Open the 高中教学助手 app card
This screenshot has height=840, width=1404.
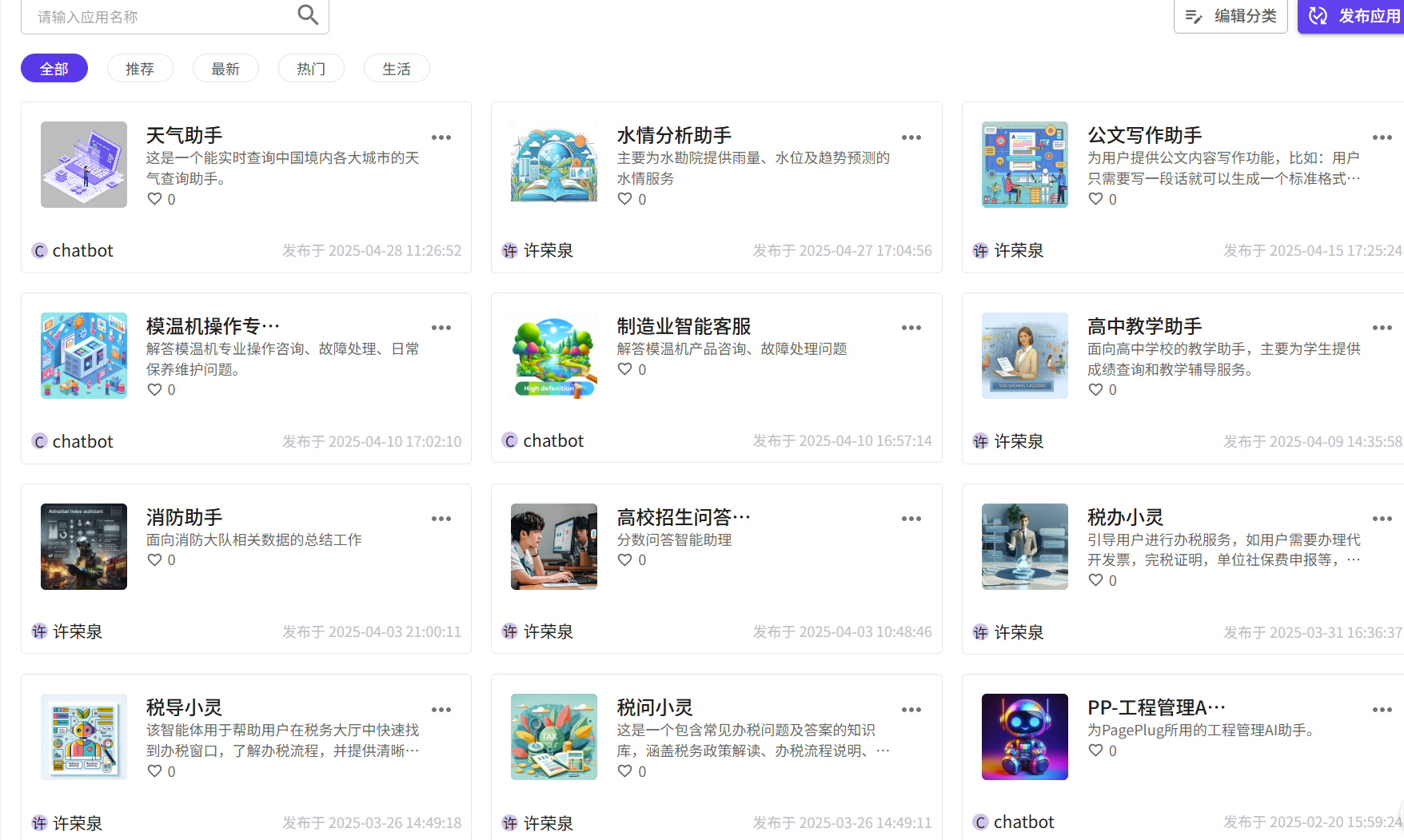(1144, 327)
